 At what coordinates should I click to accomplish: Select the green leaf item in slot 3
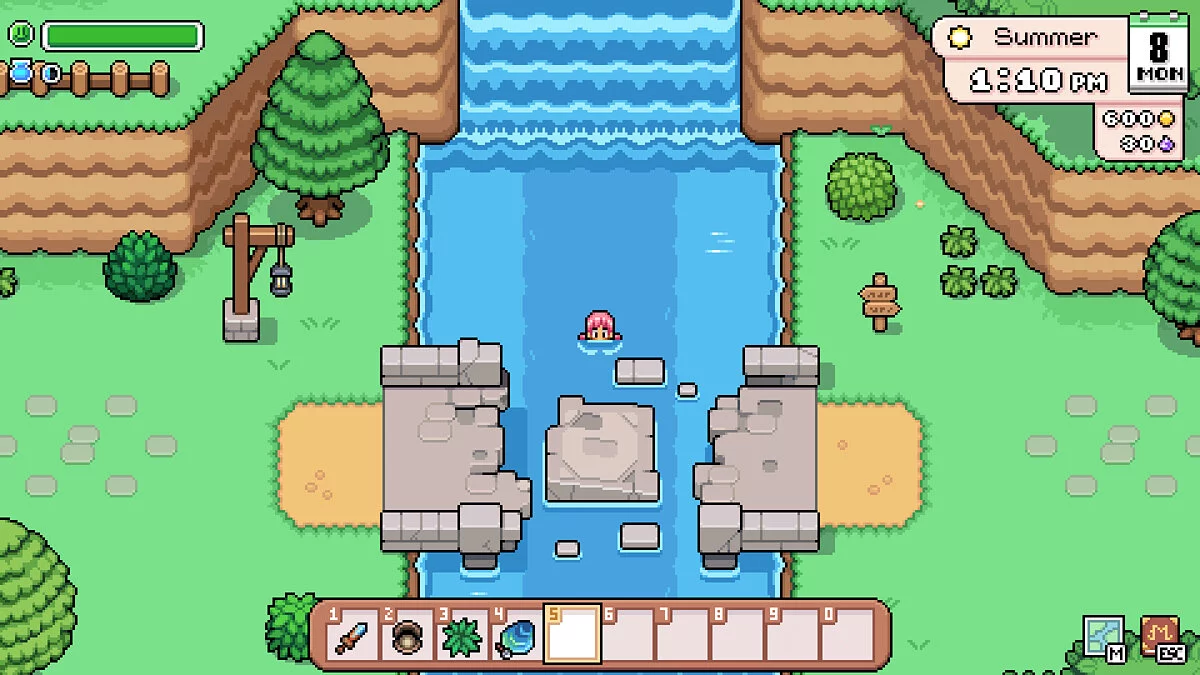pos(462,636)
